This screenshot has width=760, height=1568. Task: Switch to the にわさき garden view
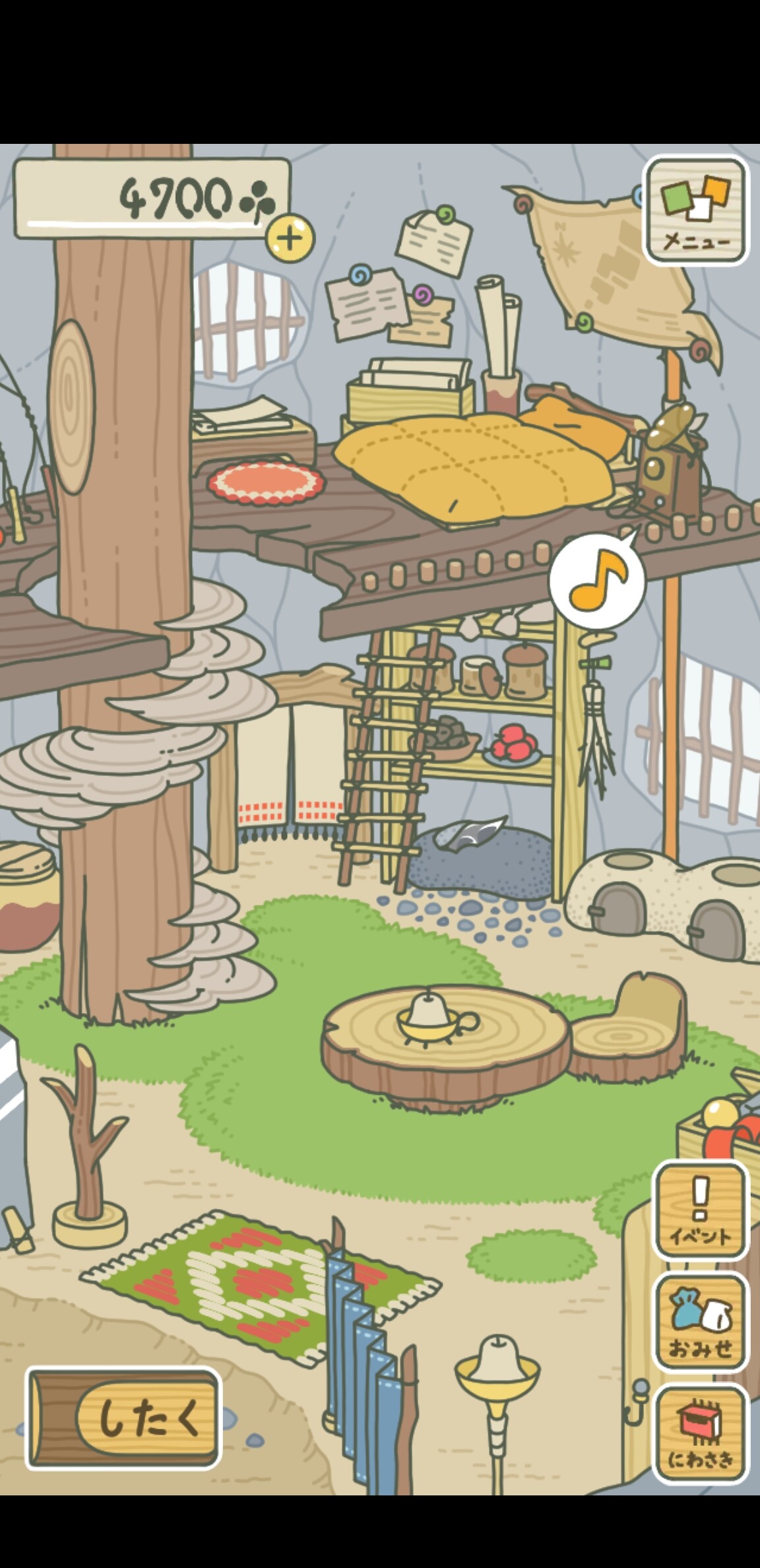(701, 1434)
